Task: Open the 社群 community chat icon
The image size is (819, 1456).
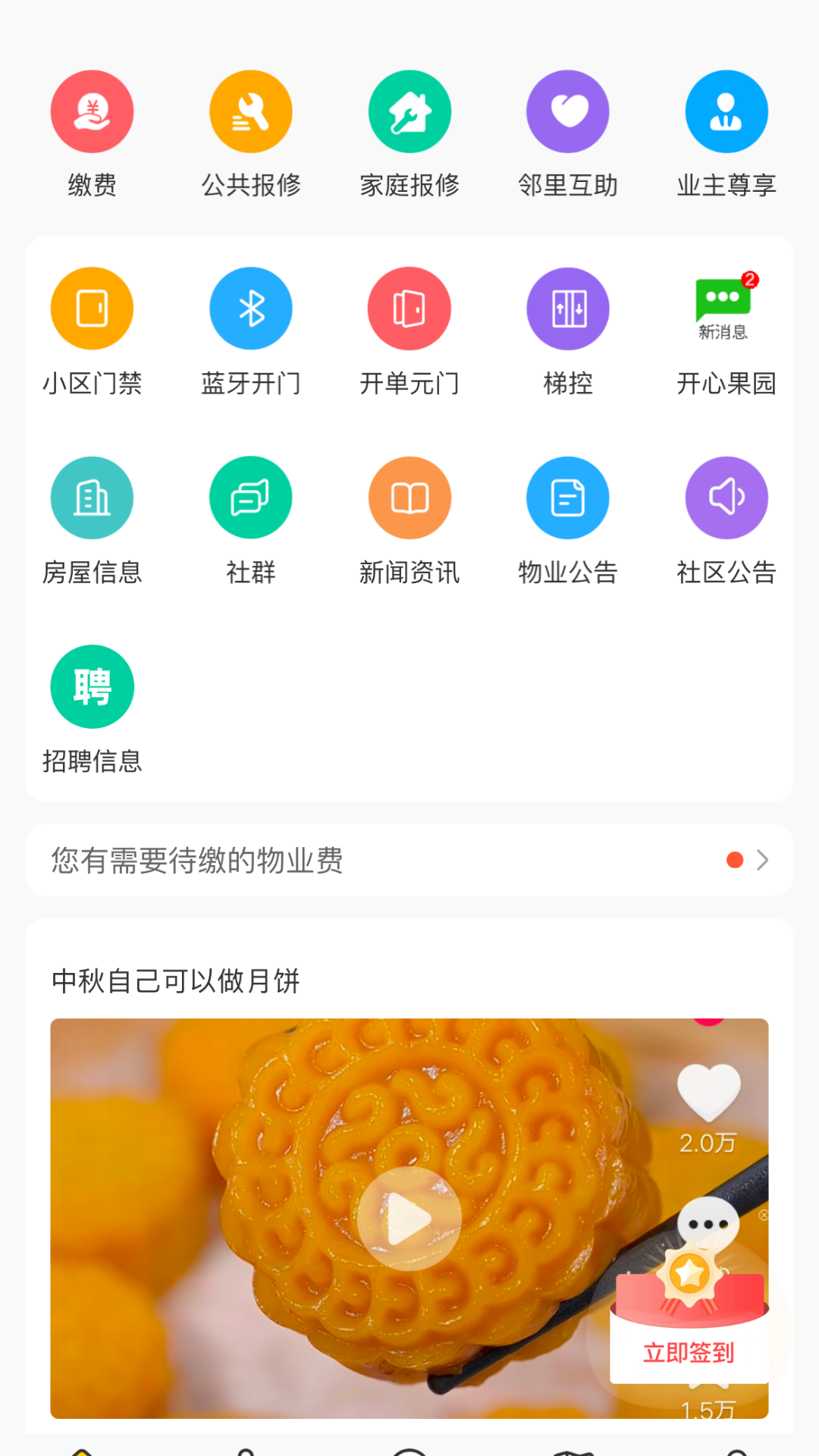Action: 251,497
